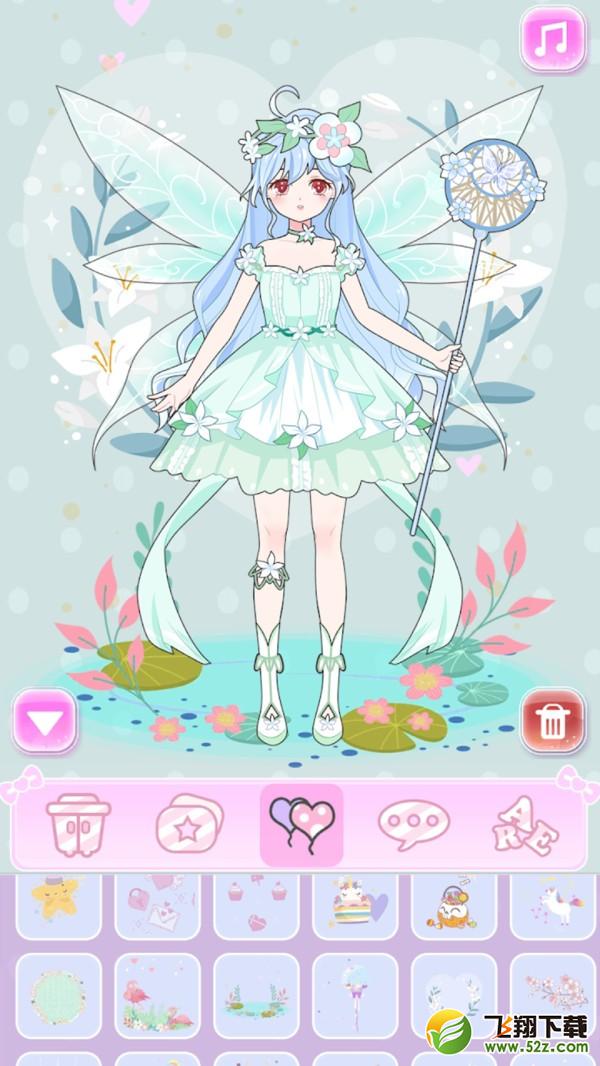This screenshot has width=600, height=1066.
Task: Switch to the star folder tab
Action: (x=190, y=825)
